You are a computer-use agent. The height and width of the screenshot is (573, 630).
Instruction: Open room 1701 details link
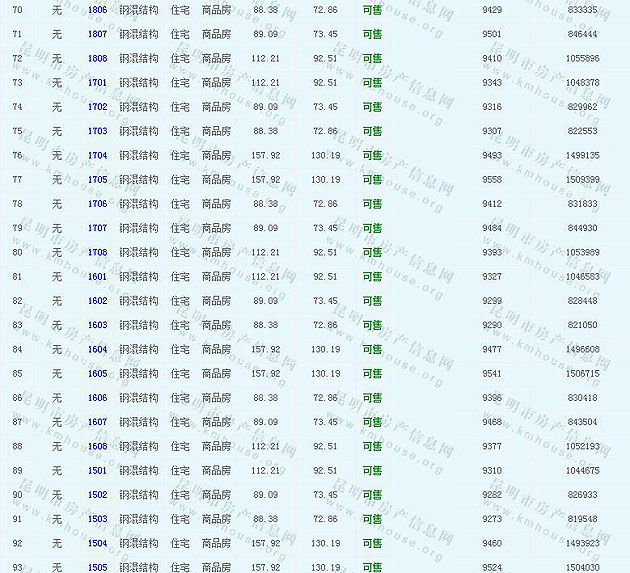pyautogui.click(x=97, y=82)
